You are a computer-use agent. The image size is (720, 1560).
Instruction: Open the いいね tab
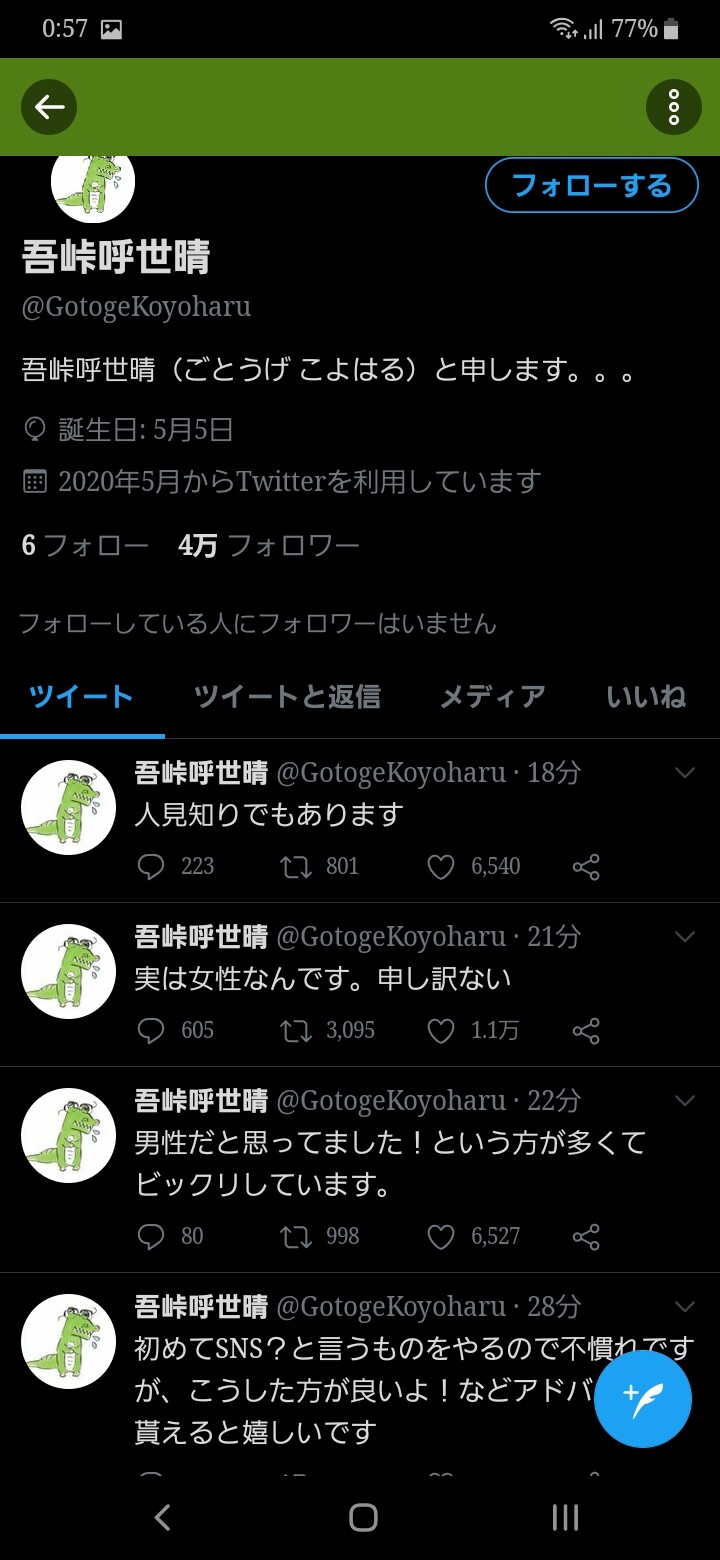(x=645, y=697)
